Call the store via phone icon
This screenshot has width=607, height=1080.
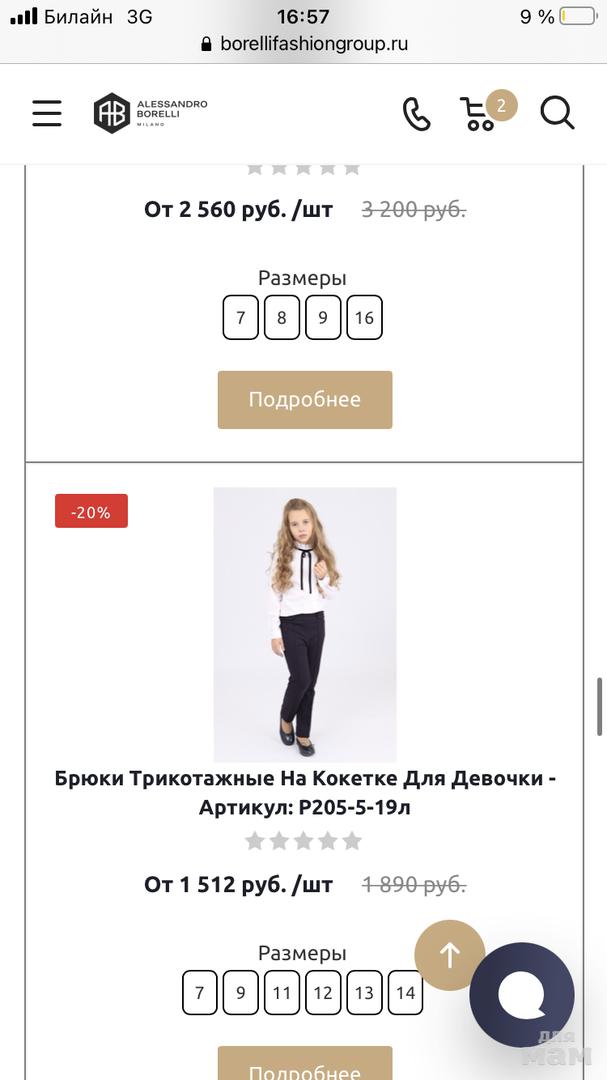(x=416, y=114)
